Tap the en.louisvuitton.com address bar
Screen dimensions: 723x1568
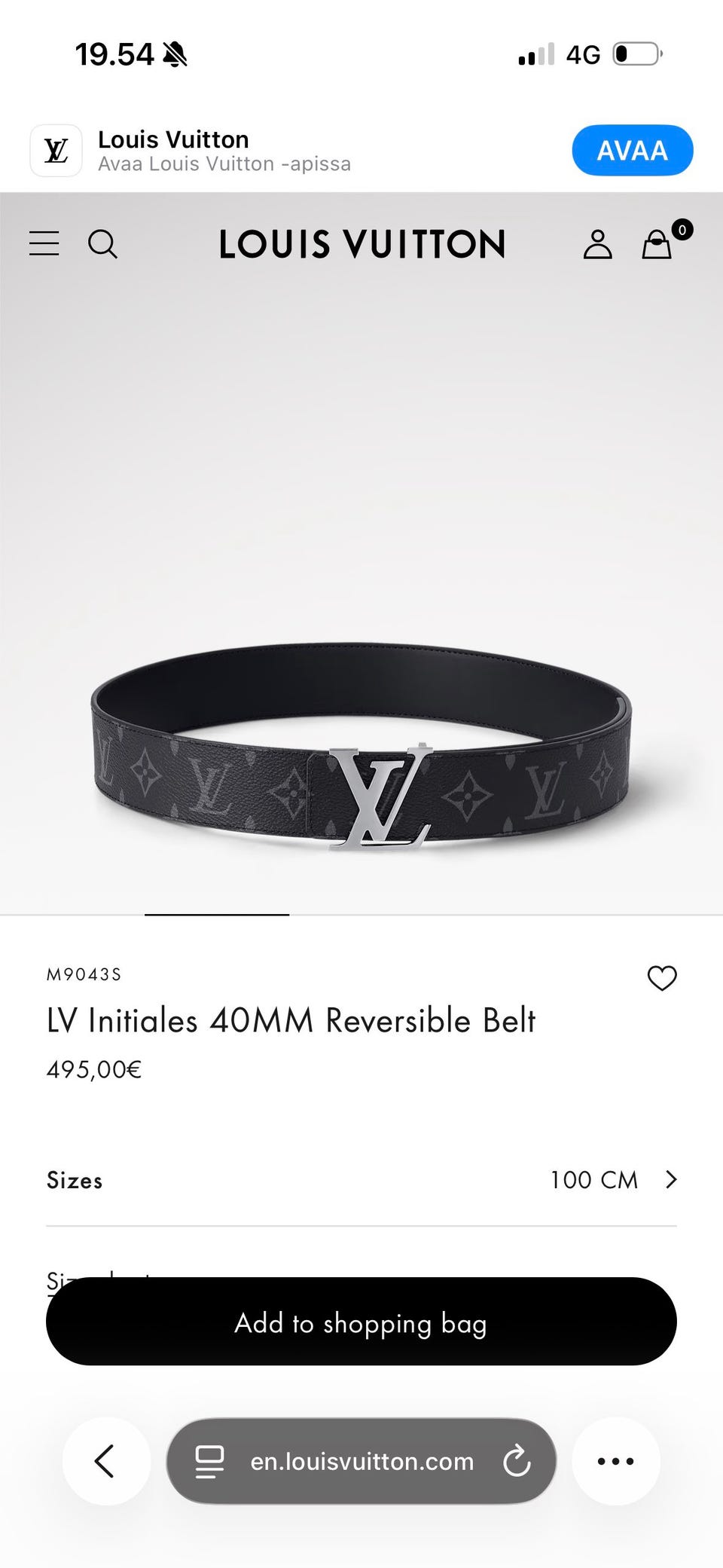(x=361, y=1461)
